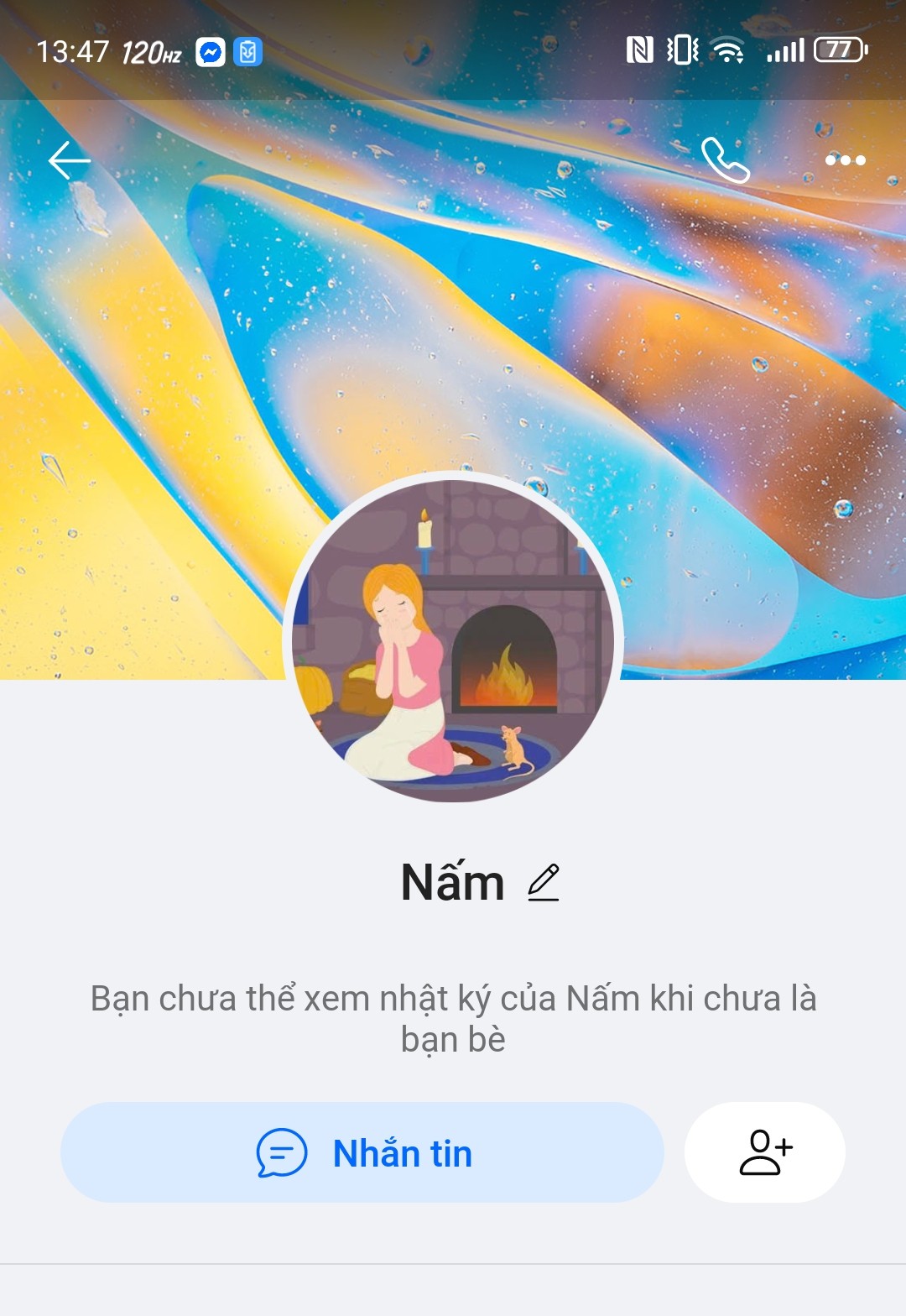Send a friend request to Nấm
Screen dimensions: 906x1316
click(764, 1152)
